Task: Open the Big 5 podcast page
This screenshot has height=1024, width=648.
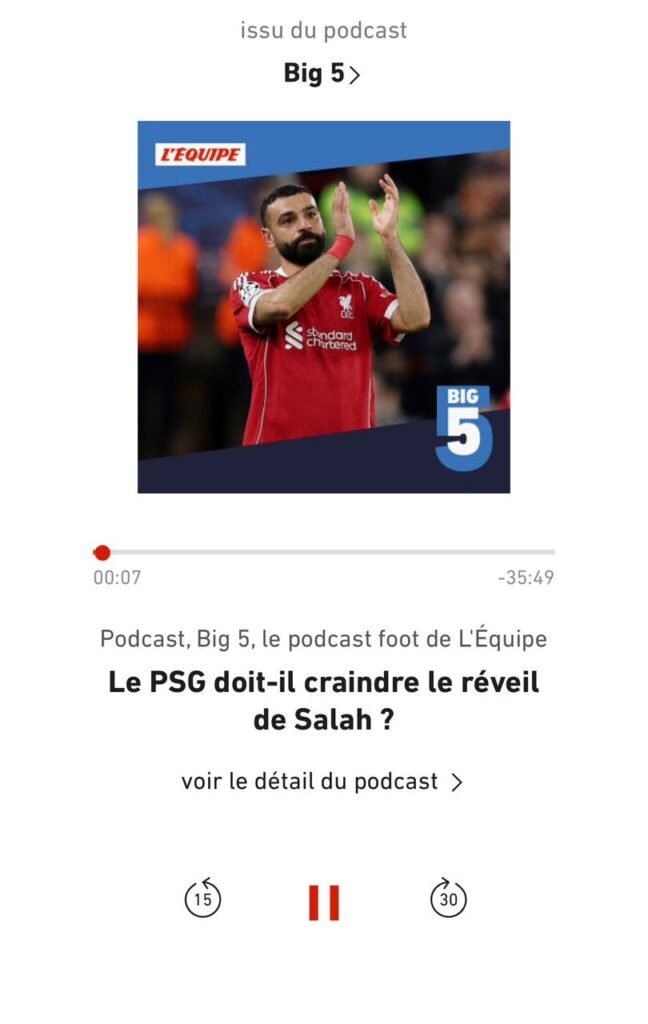Action: point(322,75)
